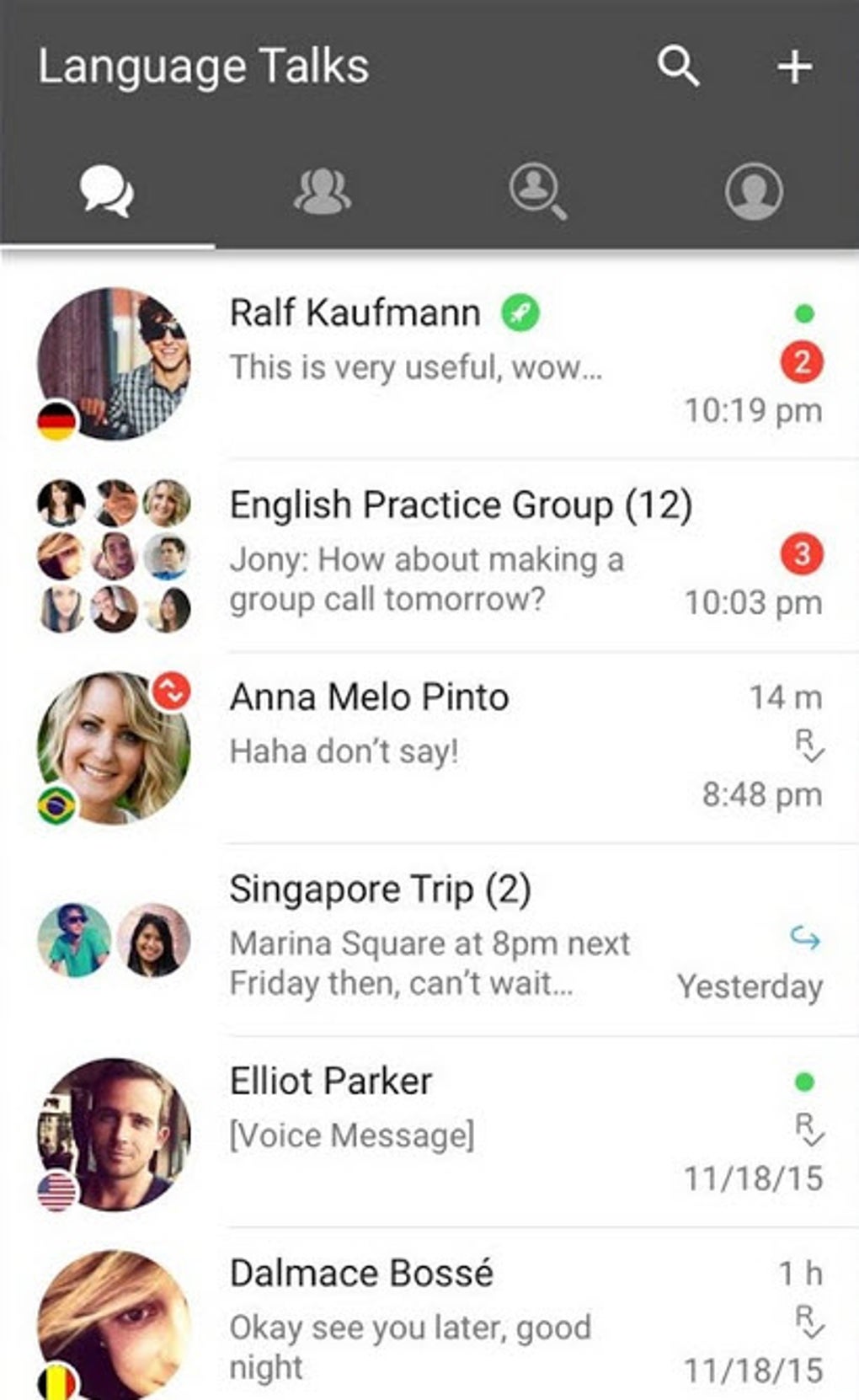859x1400 pixels.
Task: Open the search magnifier icon
Action: 679,67
